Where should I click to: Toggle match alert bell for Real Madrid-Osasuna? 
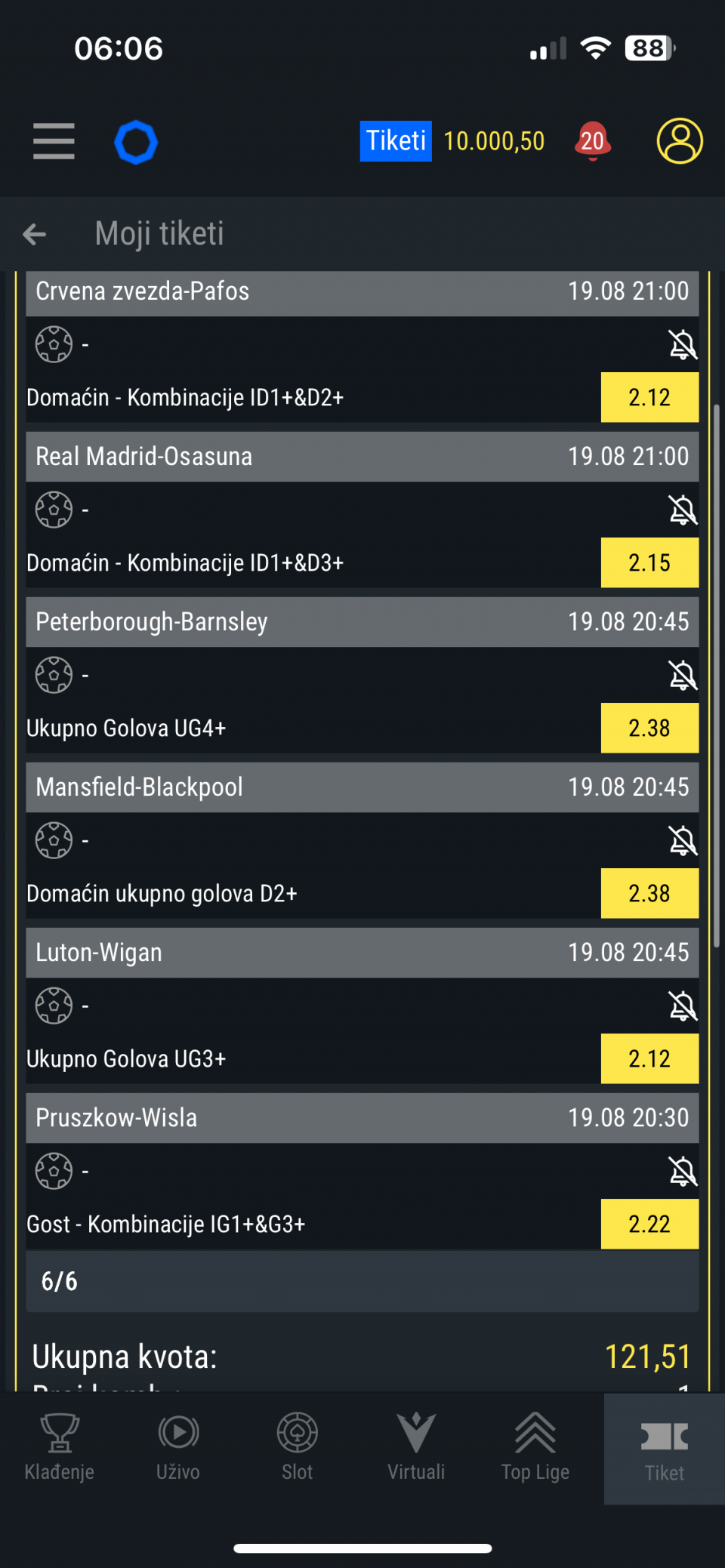click(683, 510)
